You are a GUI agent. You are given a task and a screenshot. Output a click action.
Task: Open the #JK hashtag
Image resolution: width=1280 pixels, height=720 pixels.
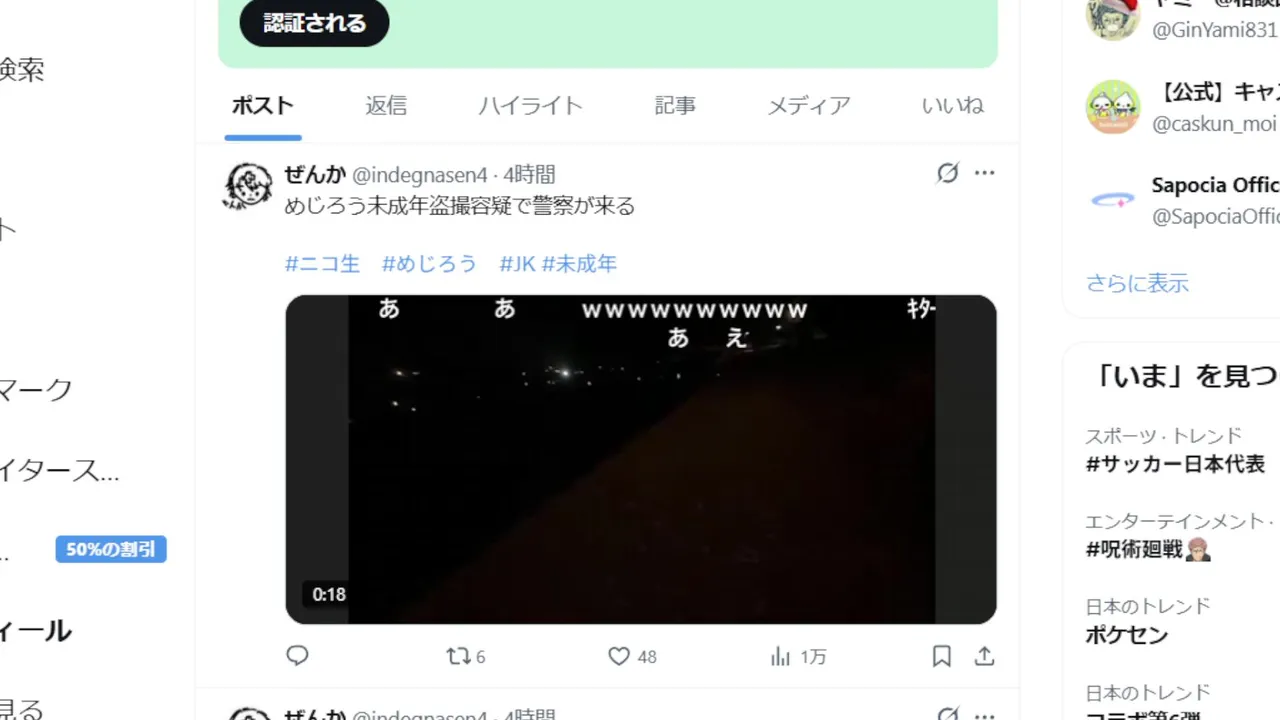coord(518,264)
